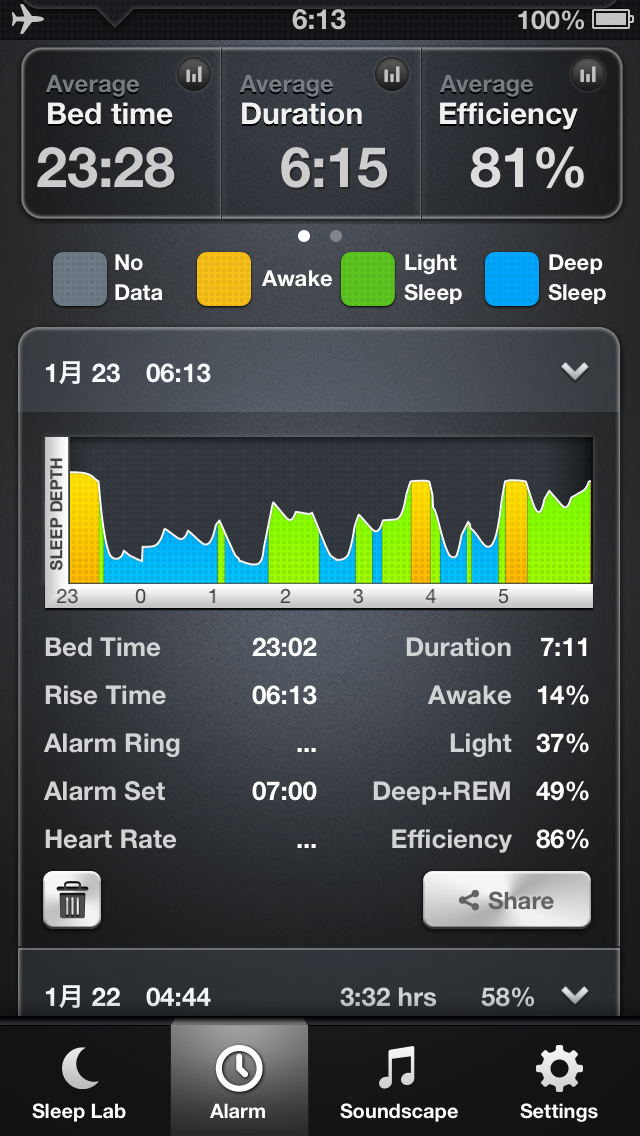Select the second page indicator dot
Screen dimensions: 640x1136
[336, 236]
